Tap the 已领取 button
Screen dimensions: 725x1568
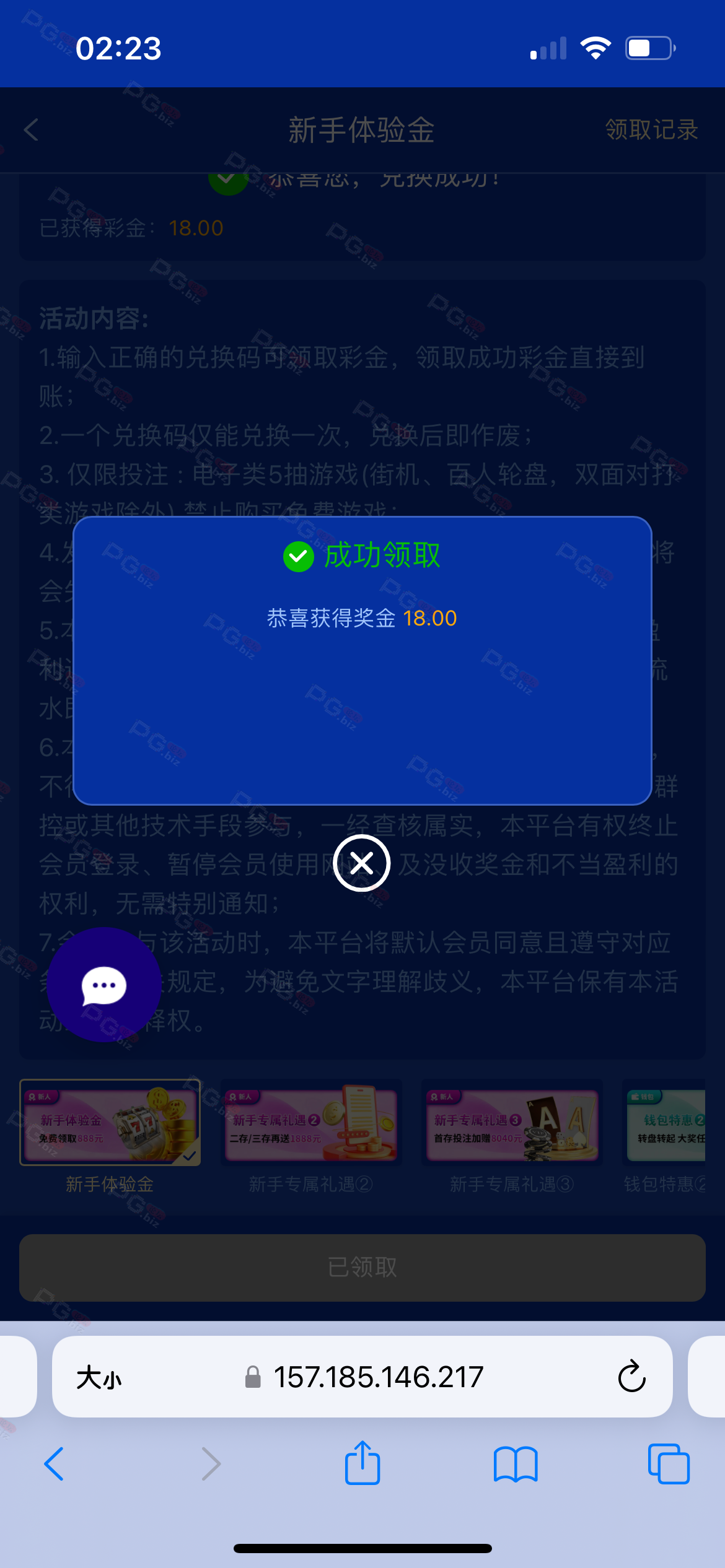[362, 1268]
